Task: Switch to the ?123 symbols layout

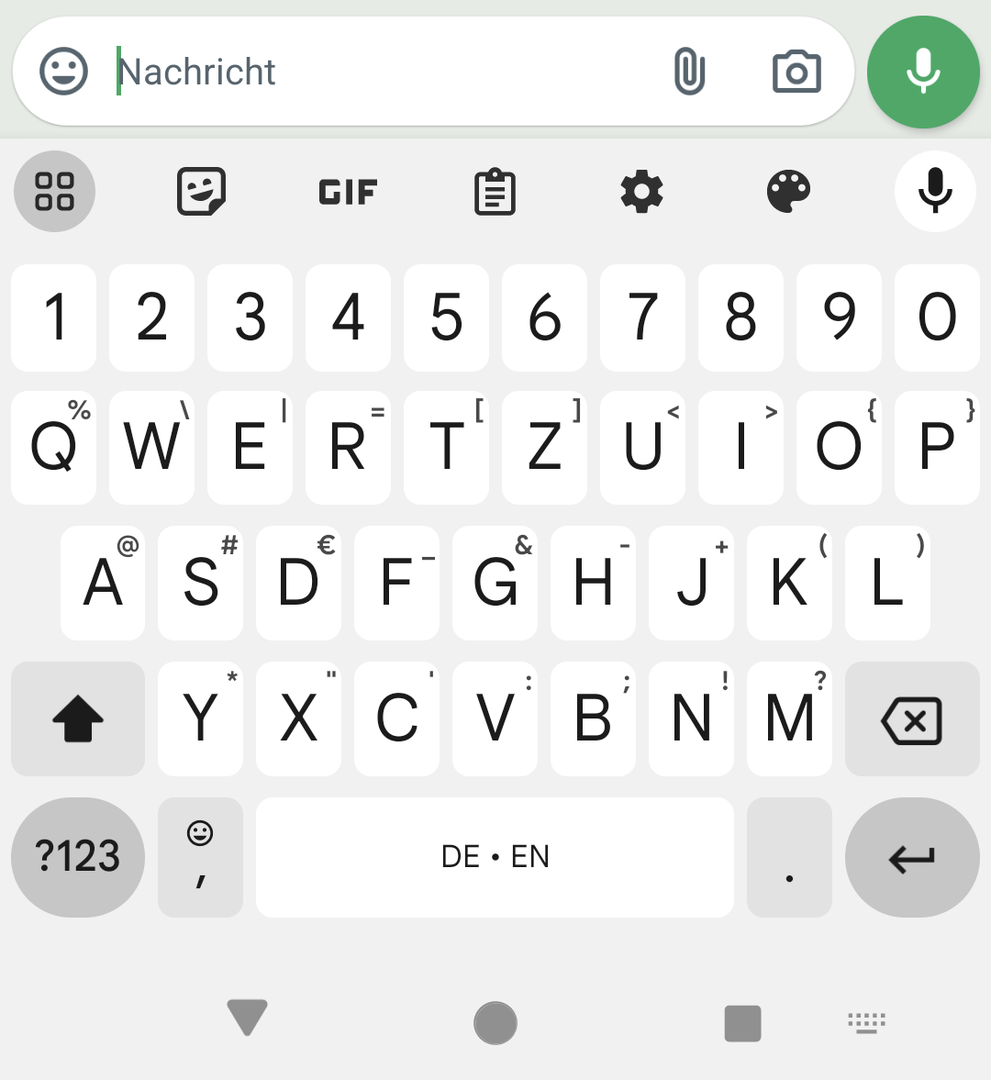Action: (x=78, y=857)
